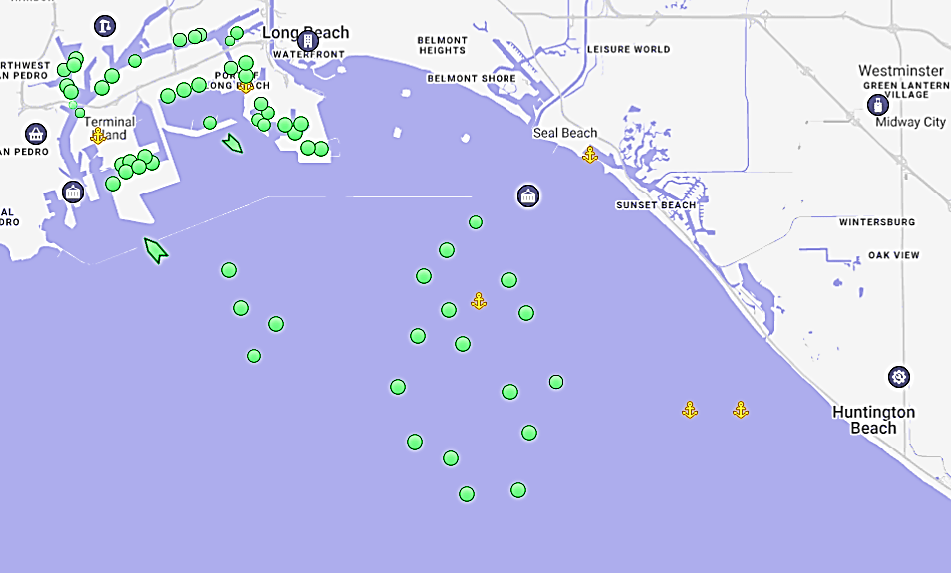The image size is (951, 573).
Task: Tap the gear marker above Huntington Beach
Action: click(899, 377)
